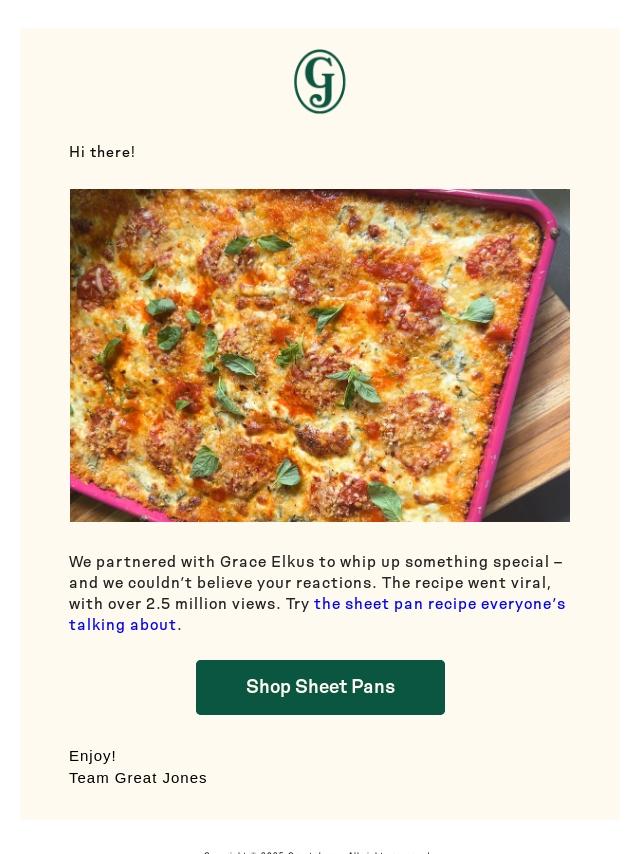Tap the Shop Sheet Pans button
The width and height of the screenshot is (640, 854).
click(320, 687)
